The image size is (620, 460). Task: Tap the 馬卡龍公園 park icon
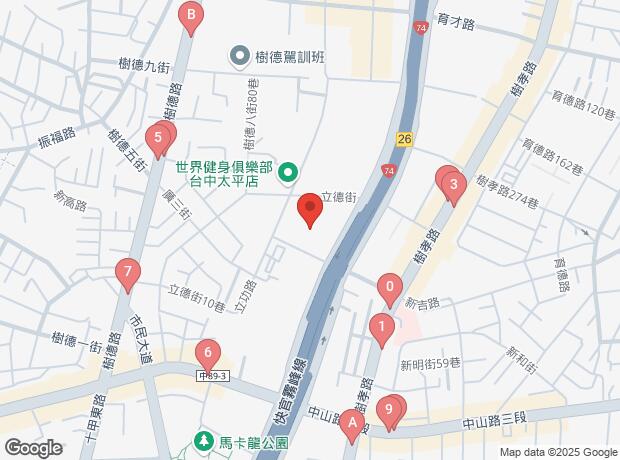204,441
